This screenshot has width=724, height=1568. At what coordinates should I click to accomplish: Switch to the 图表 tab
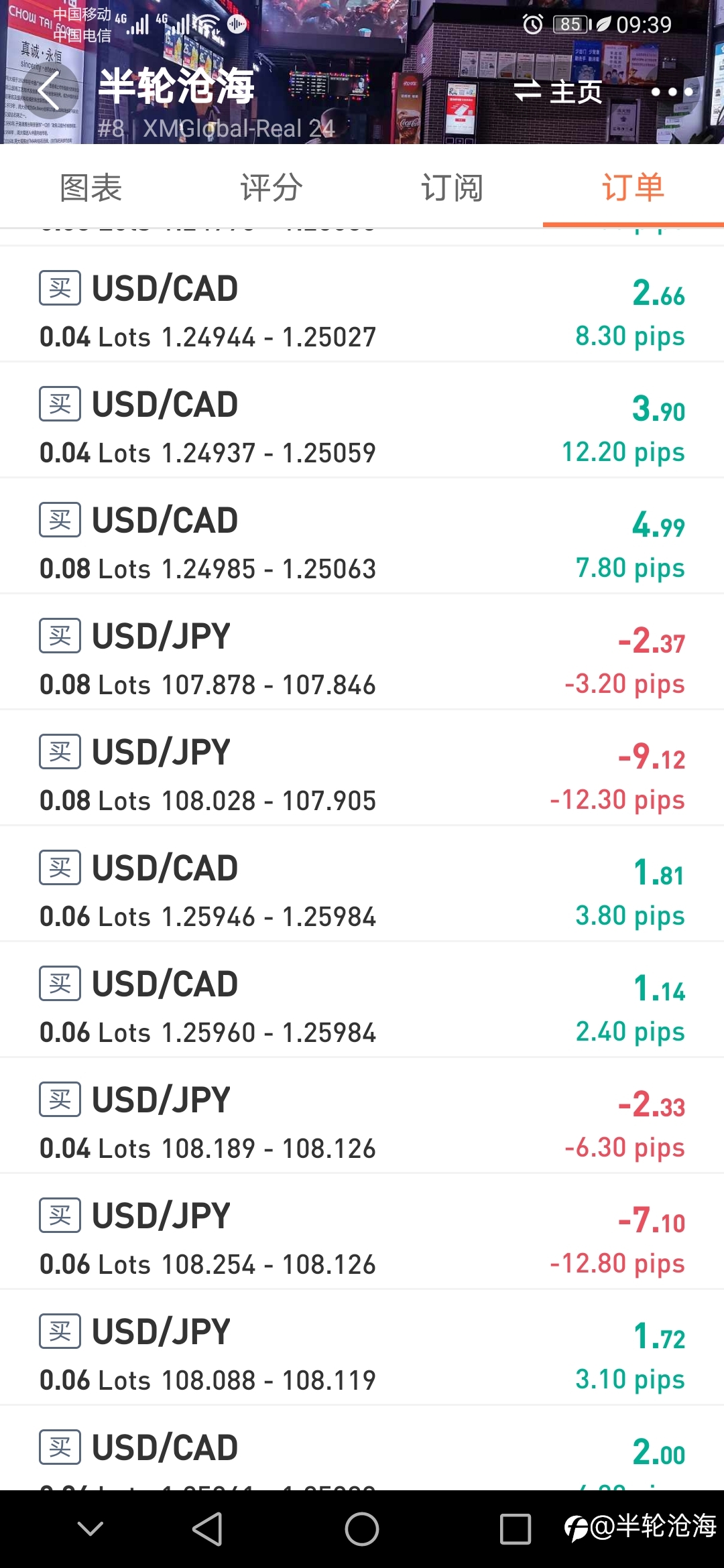(x=90, y=188)
